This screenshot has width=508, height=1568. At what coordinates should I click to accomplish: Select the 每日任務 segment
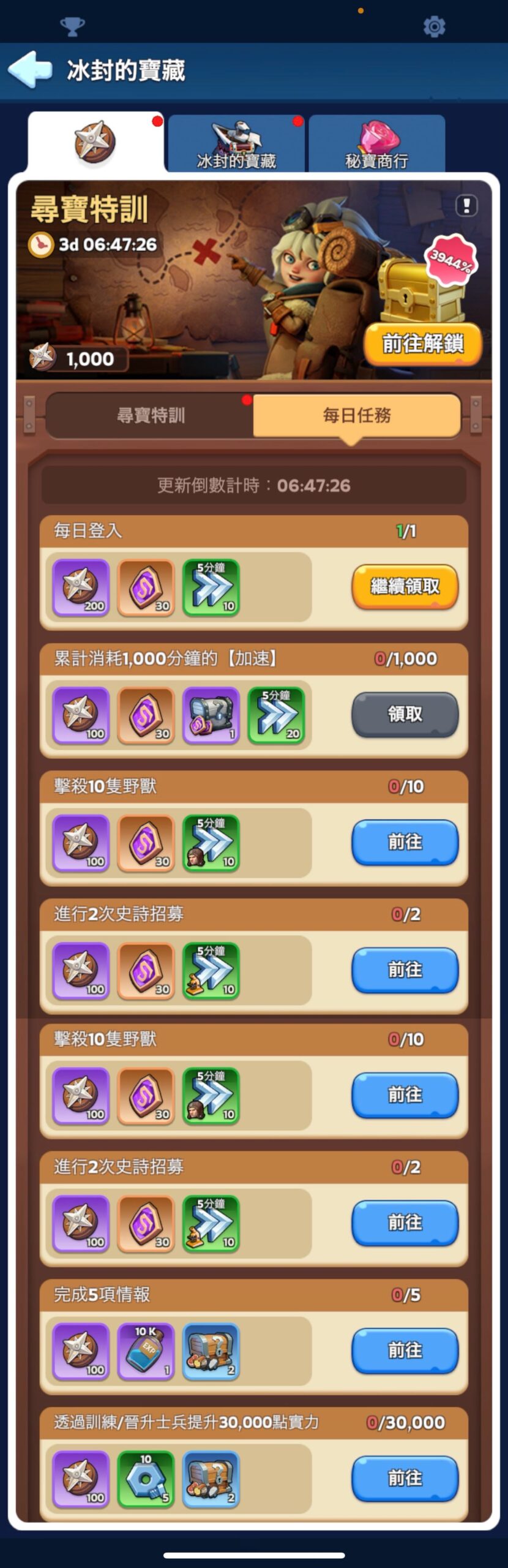tap(356, 415)
